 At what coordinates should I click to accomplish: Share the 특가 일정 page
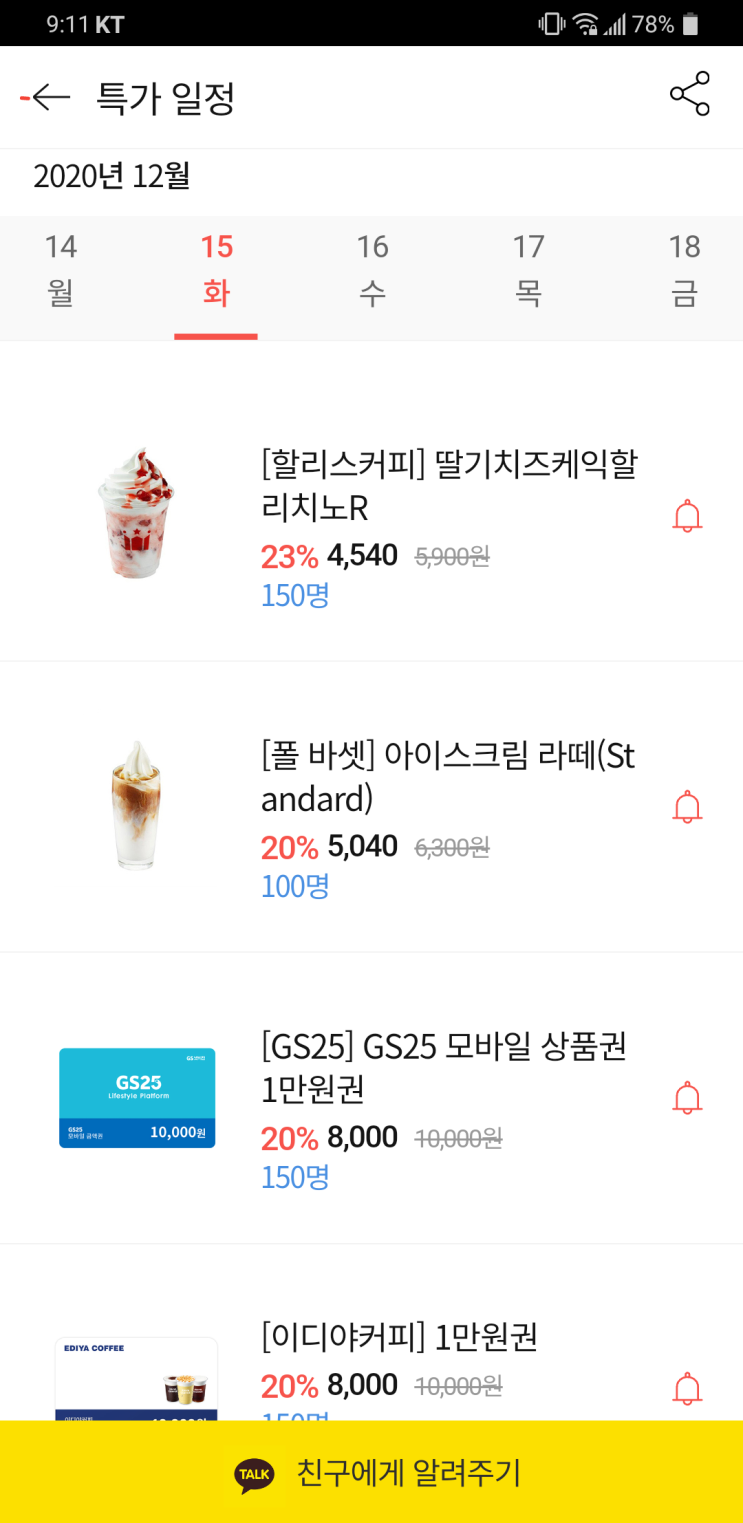[689, 94]
